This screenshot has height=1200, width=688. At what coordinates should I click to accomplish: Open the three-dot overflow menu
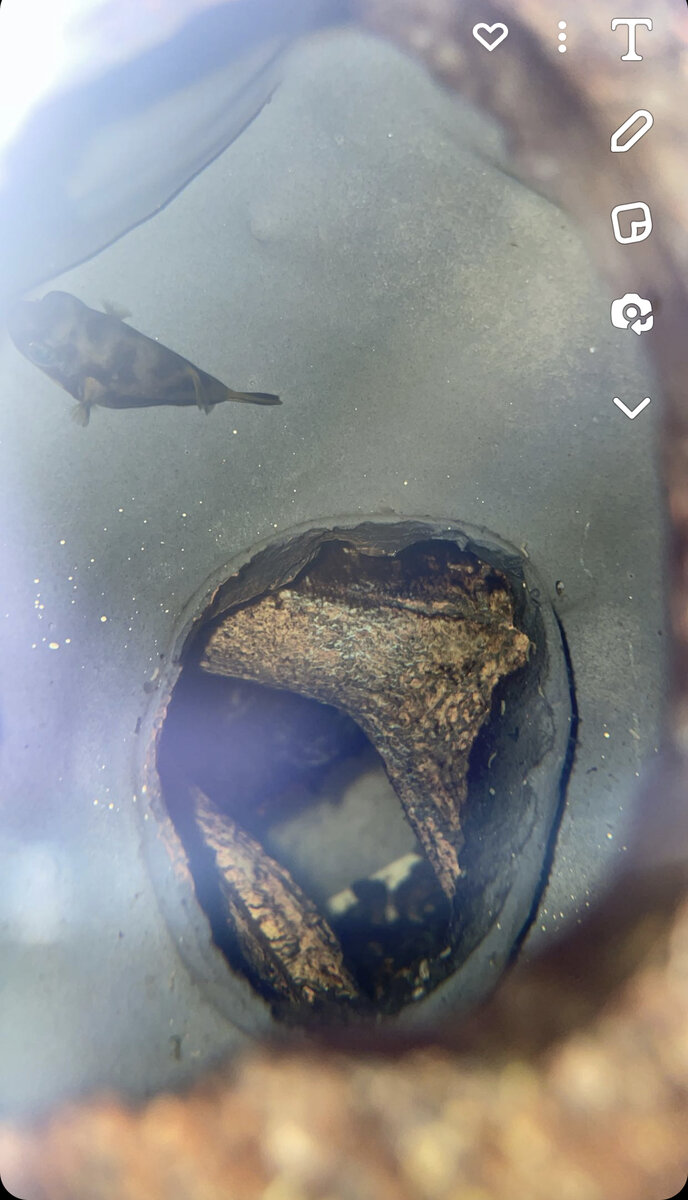tap(562, 37)
